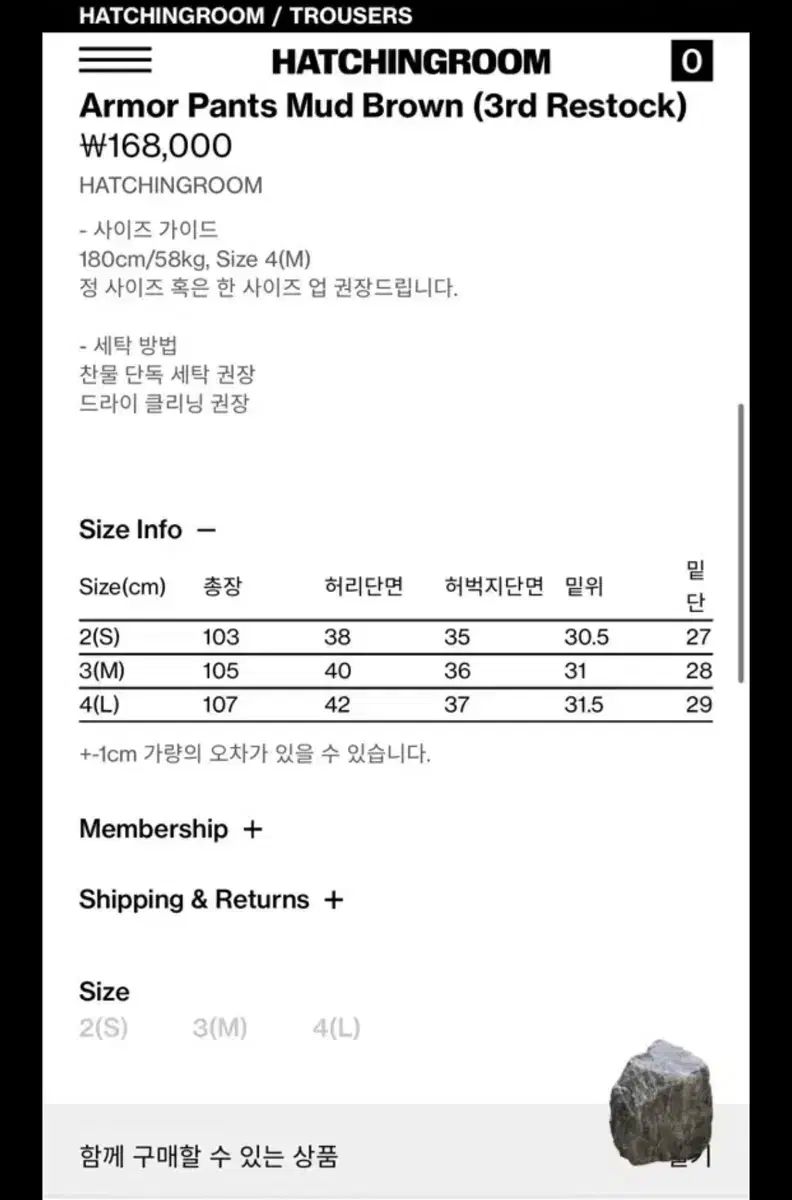Viewport: 792px width, 1200px height.
Task: Open the hamburger menu
Action: click(x=115, y=61)
